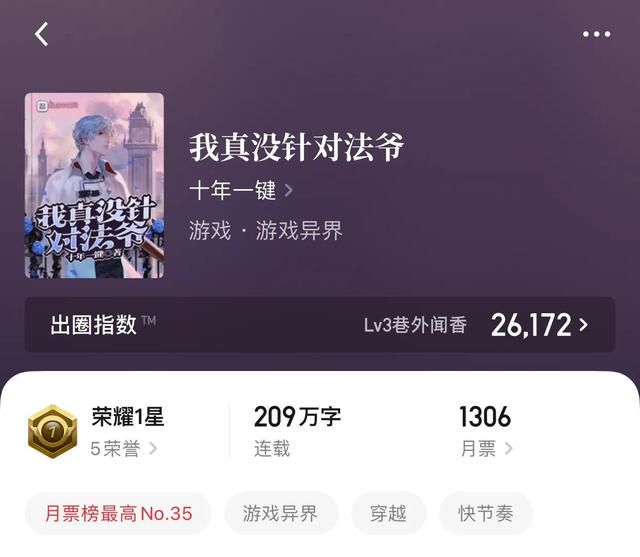
Task: Tap the 月票榜最高No.35 ranking chip
Action: pos(118,514)
